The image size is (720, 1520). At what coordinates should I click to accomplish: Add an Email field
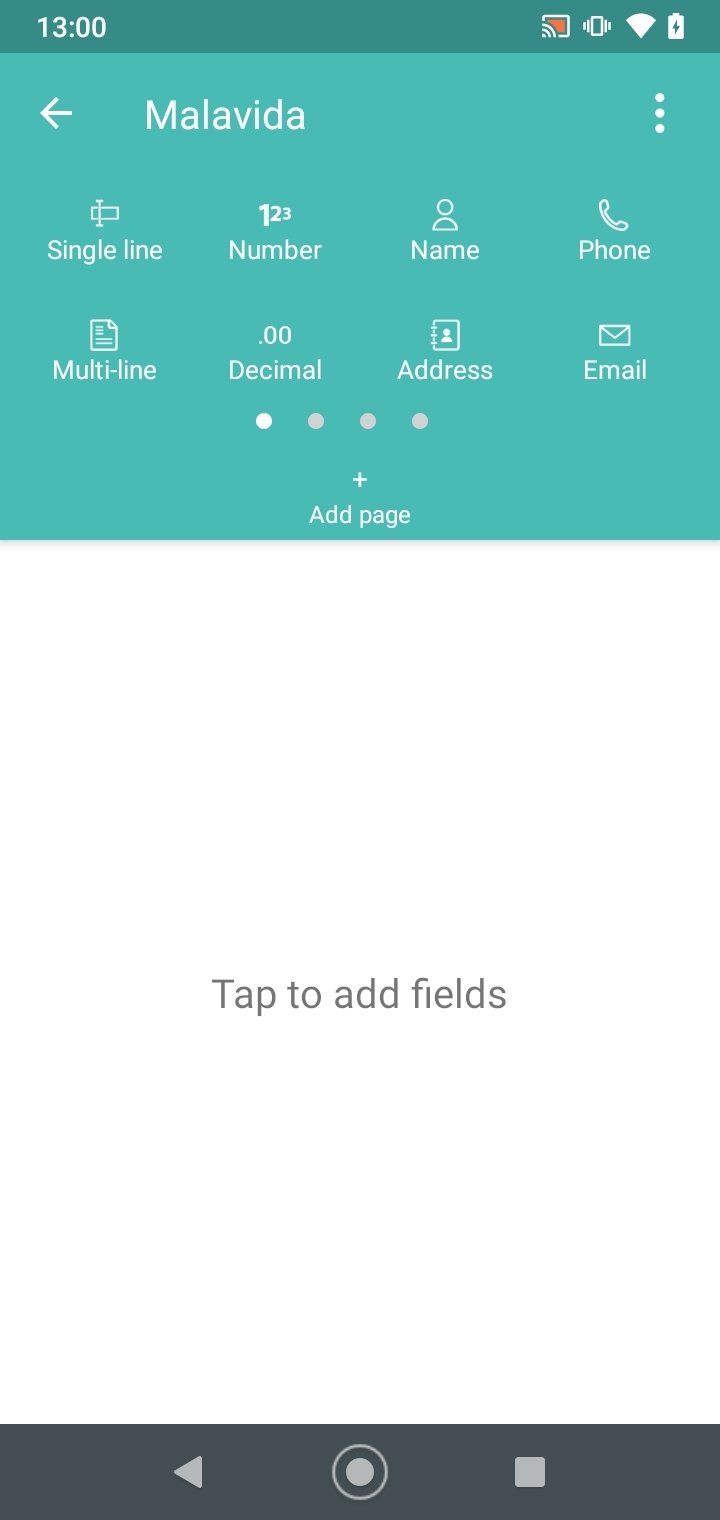[615, 352]
